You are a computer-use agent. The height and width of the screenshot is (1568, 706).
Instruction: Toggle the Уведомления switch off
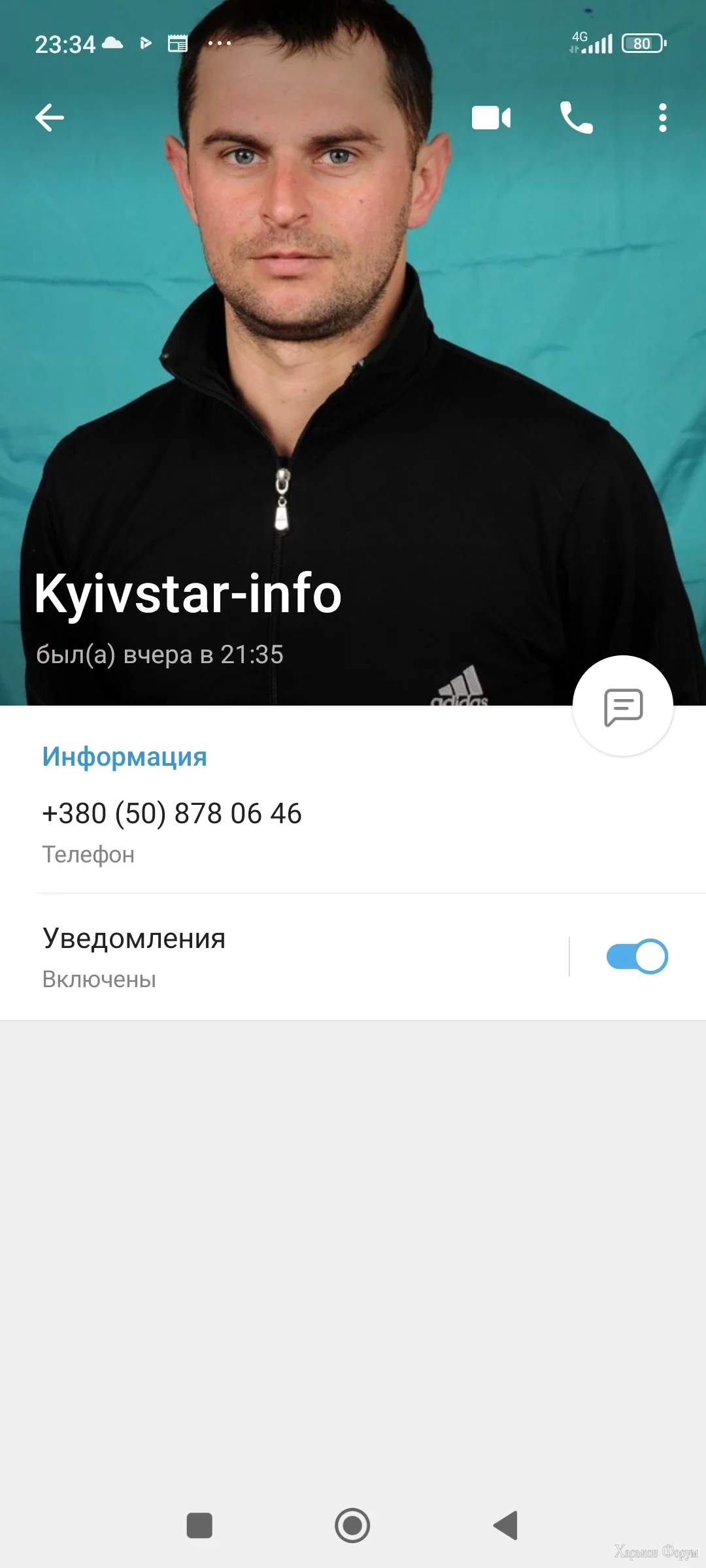click(637, 956)
